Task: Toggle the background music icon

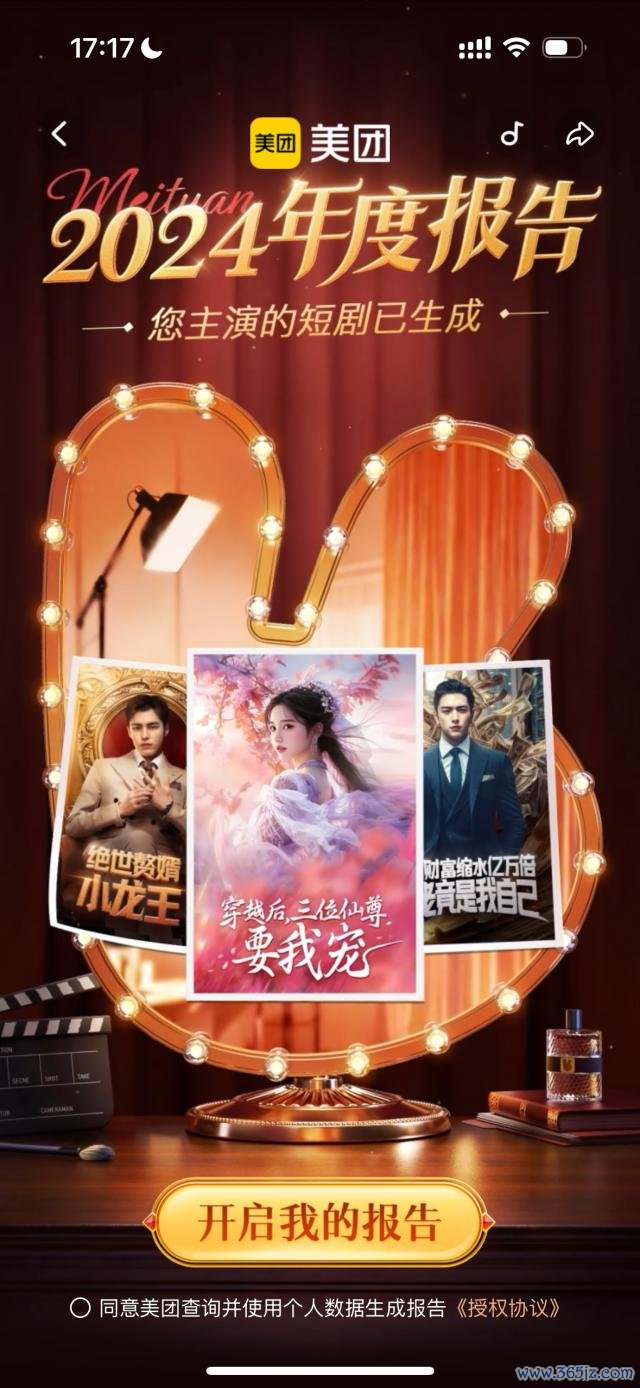Action: pyautogui.click(x=512, y=133)
